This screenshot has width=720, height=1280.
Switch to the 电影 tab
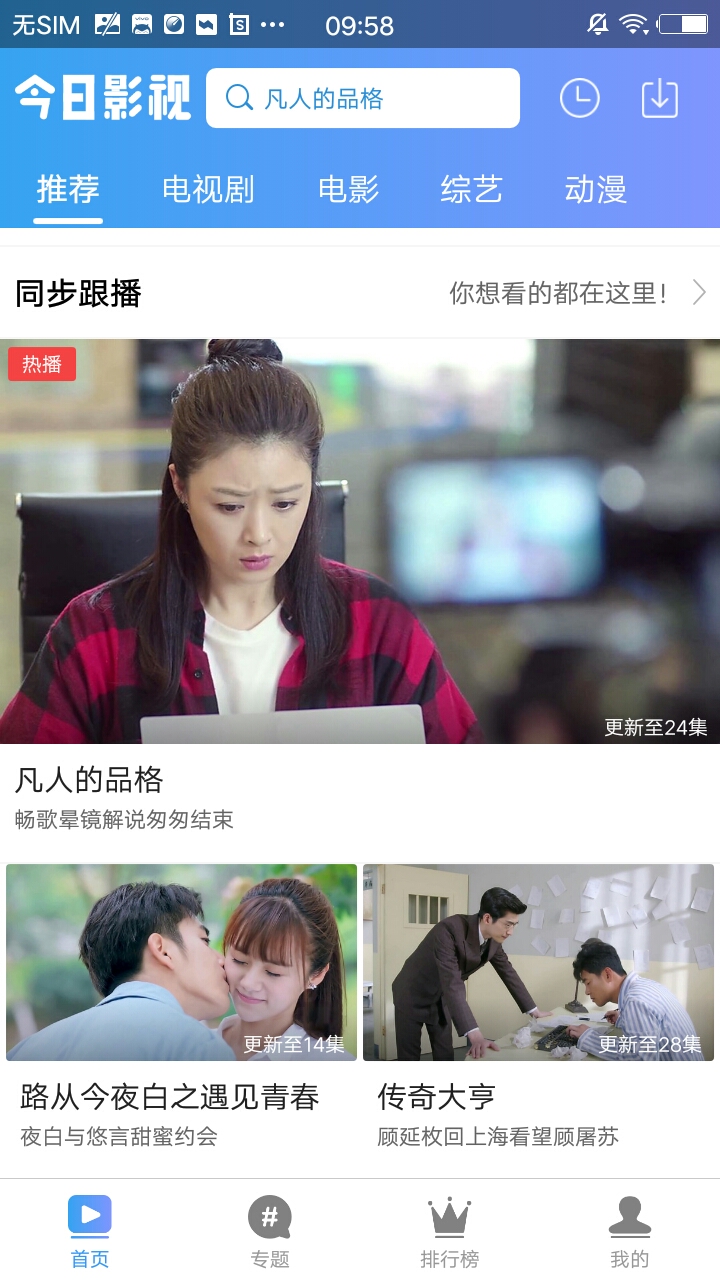pyautogui.click(x=348, y=189)
